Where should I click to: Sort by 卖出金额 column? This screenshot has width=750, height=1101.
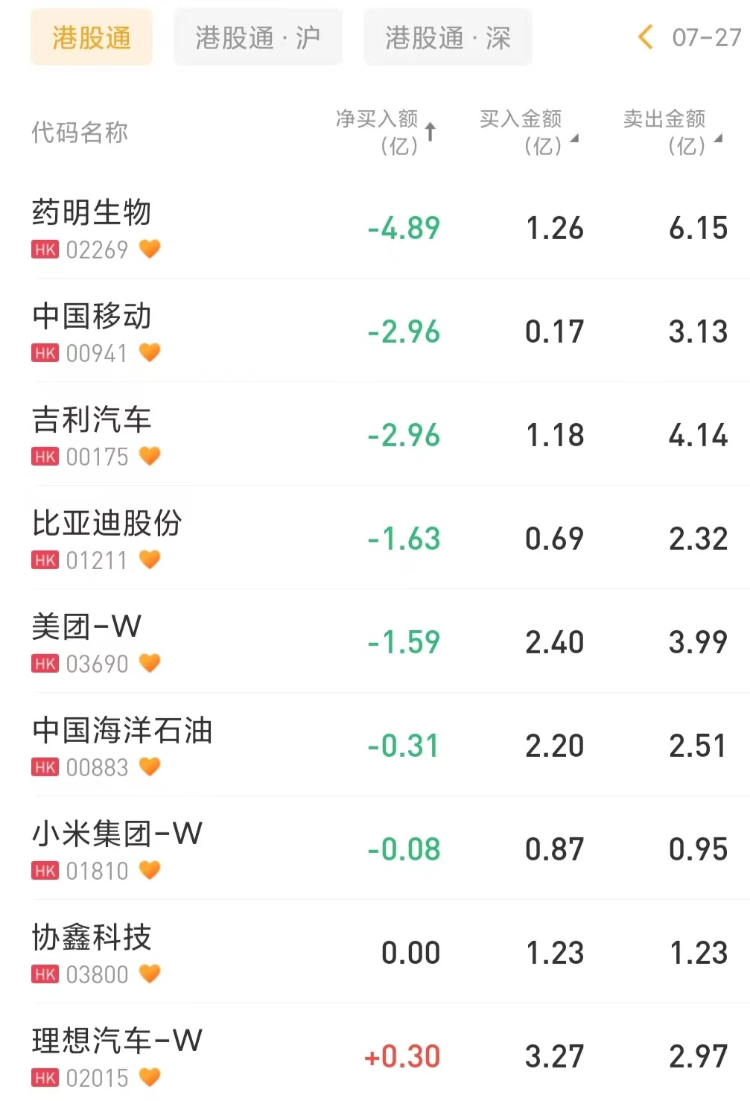pyautogui.click(x=672, y=132)
